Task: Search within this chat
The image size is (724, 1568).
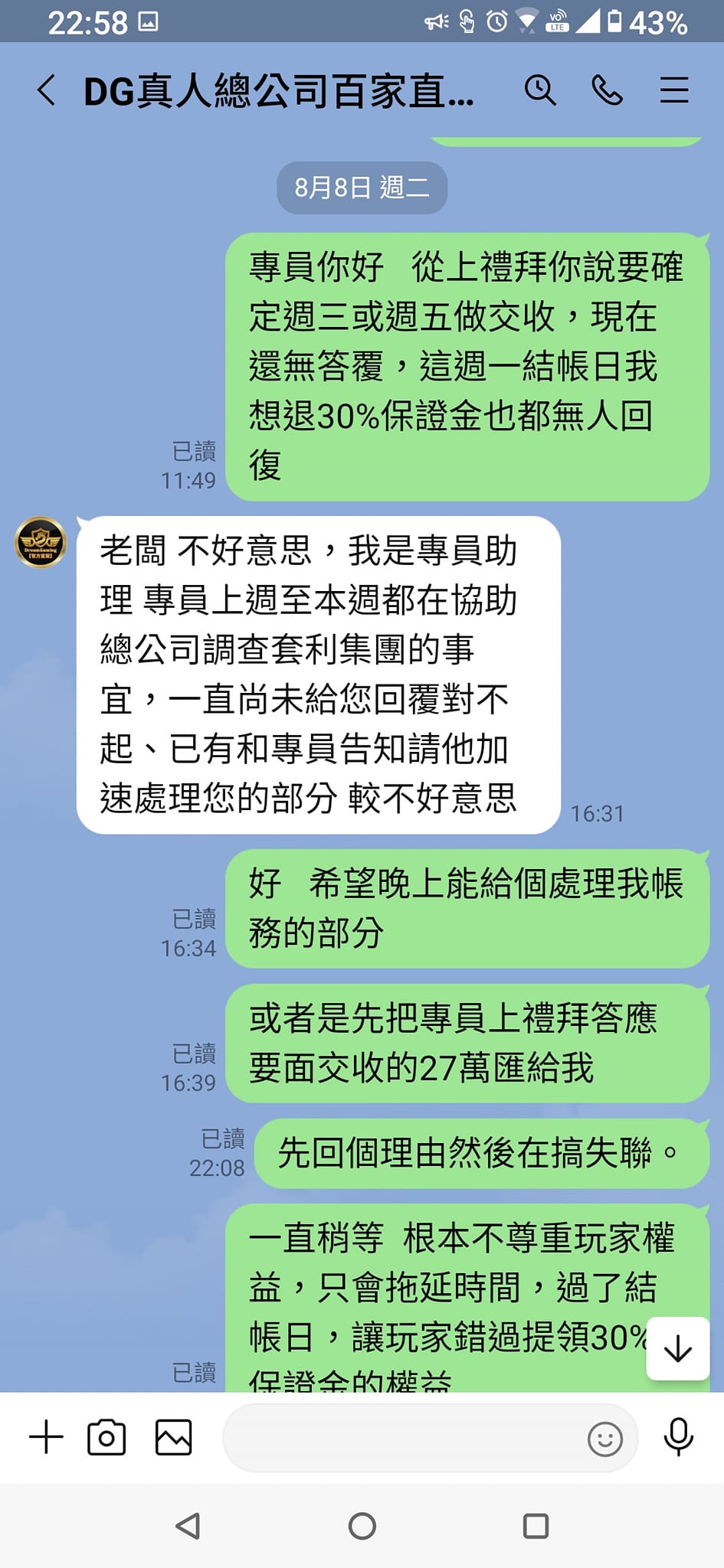Action: (540, 90)
